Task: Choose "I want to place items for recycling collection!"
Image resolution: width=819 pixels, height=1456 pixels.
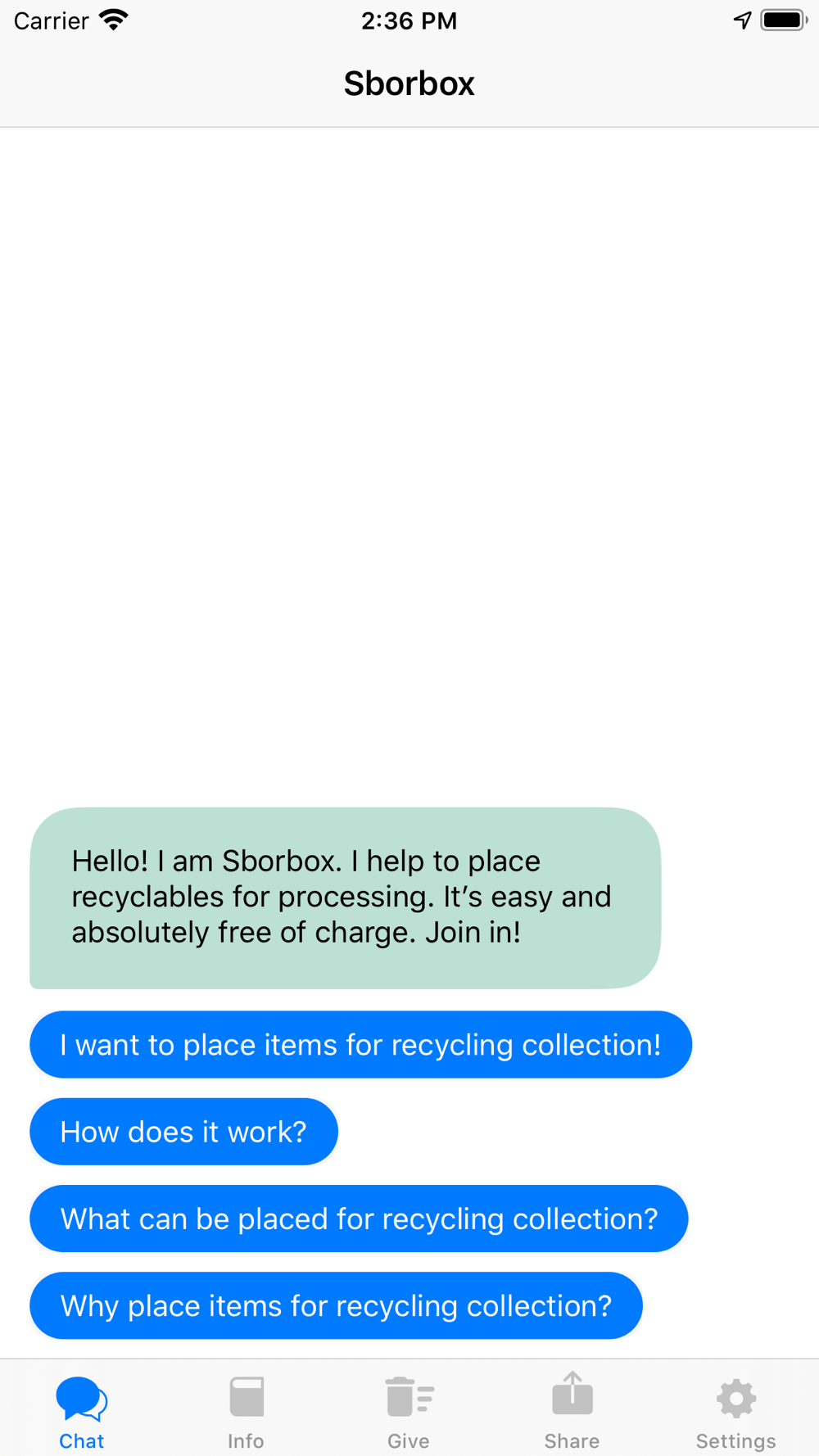Action: click(360, 1045)
